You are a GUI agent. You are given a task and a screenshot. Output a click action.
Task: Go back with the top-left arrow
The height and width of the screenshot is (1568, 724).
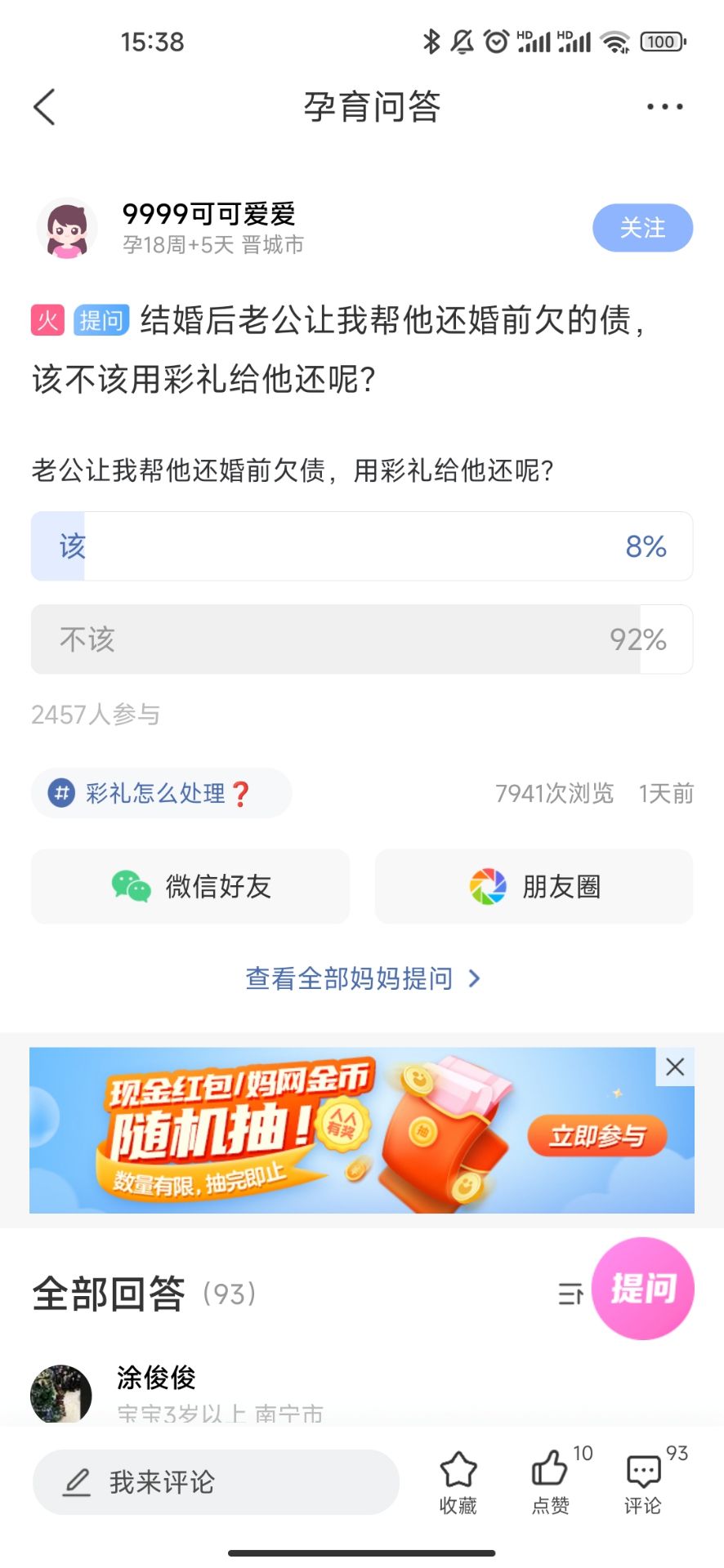point(45,107)
